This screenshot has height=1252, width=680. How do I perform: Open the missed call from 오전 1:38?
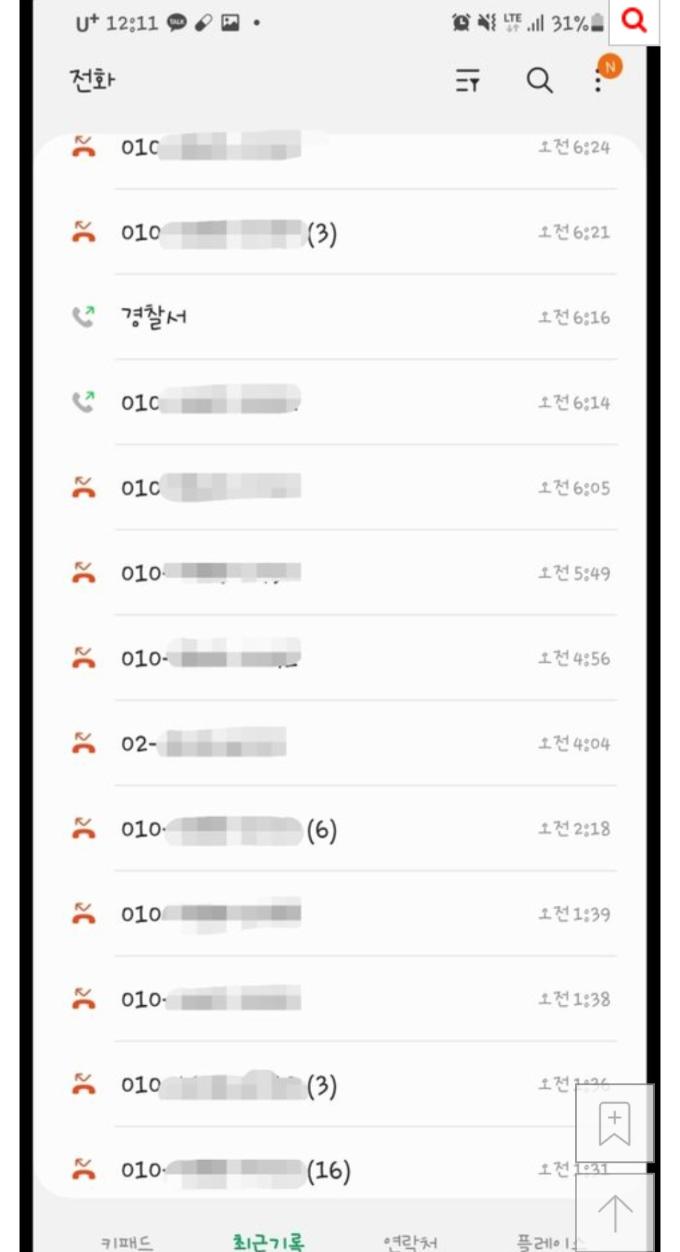pos(340,999)
